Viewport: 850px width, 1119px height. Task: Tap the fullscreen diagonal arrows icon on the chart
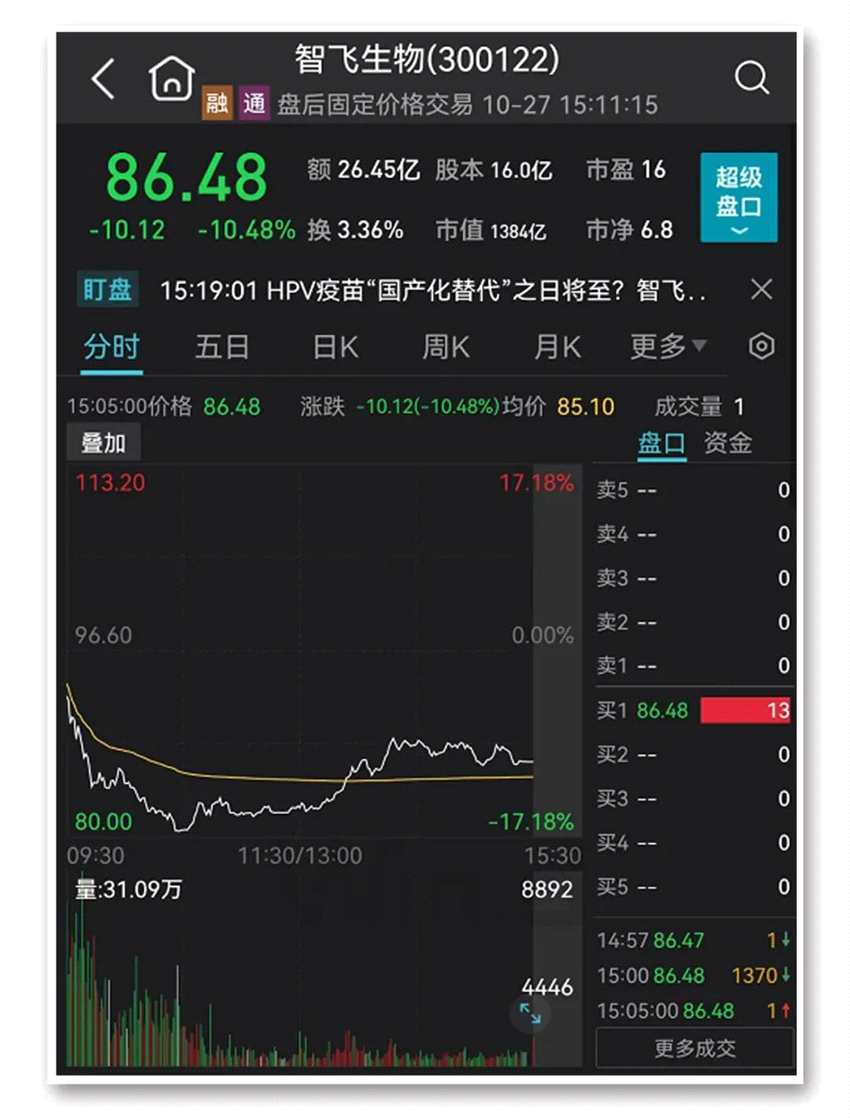click(x=531, y=1013)
